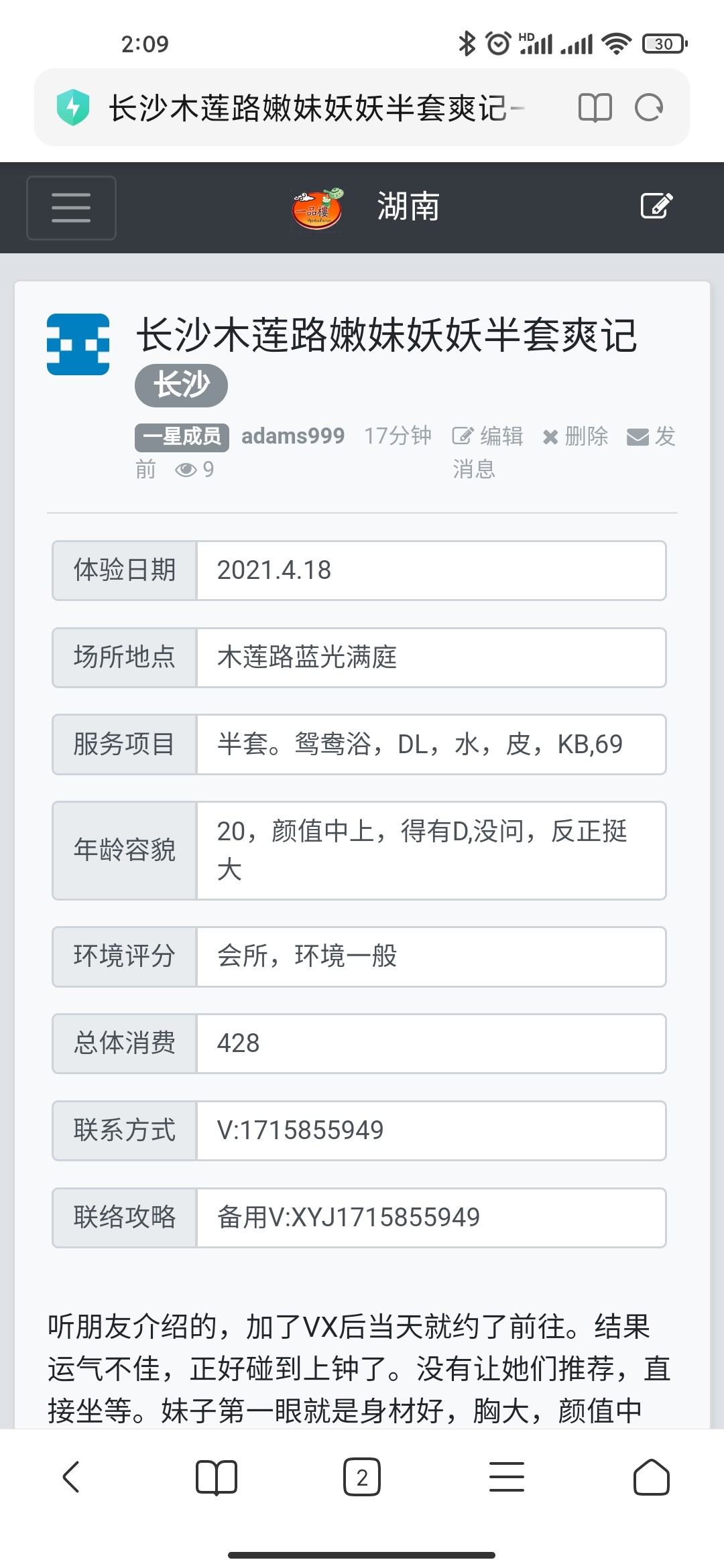The height and width of the screenshot is (1568, 724).
Task: Open browser bookmarks from the bottom bar
Action: [x=216, y=1476]
